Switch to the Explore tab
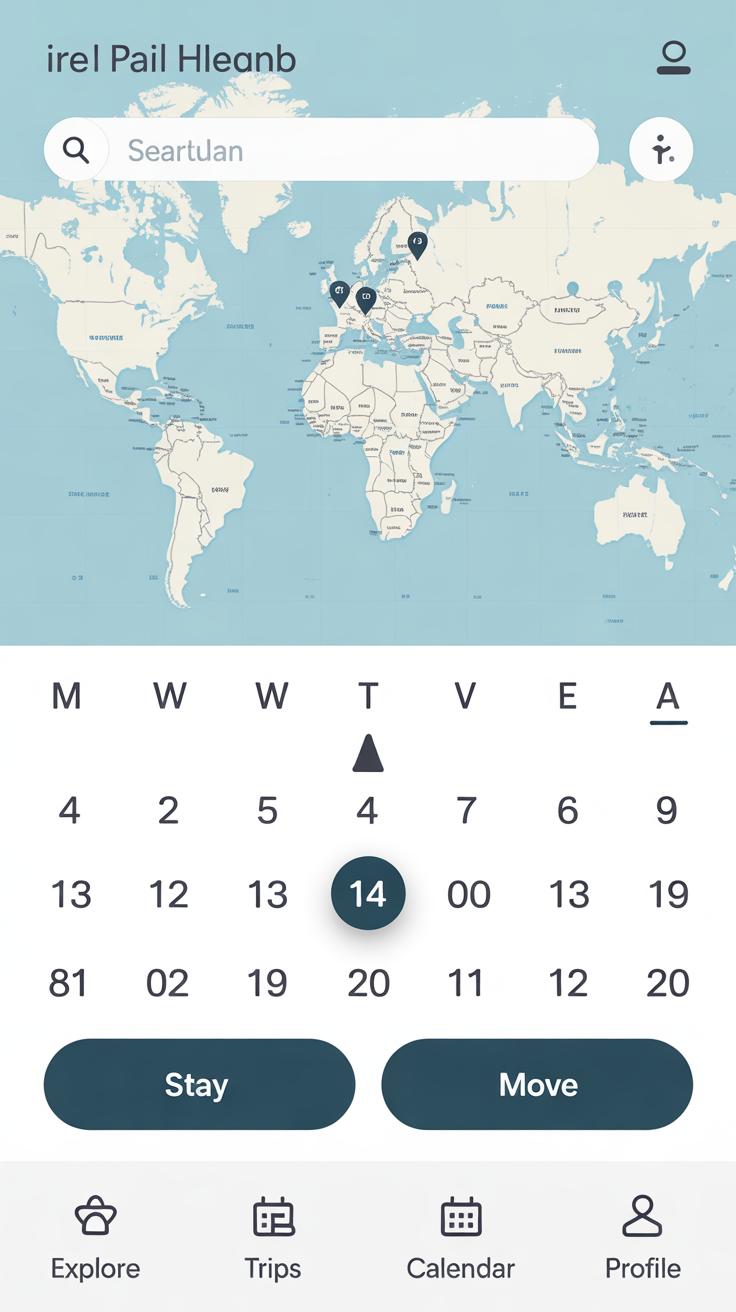The image size is (736, 1312). tap(96, 1240)
